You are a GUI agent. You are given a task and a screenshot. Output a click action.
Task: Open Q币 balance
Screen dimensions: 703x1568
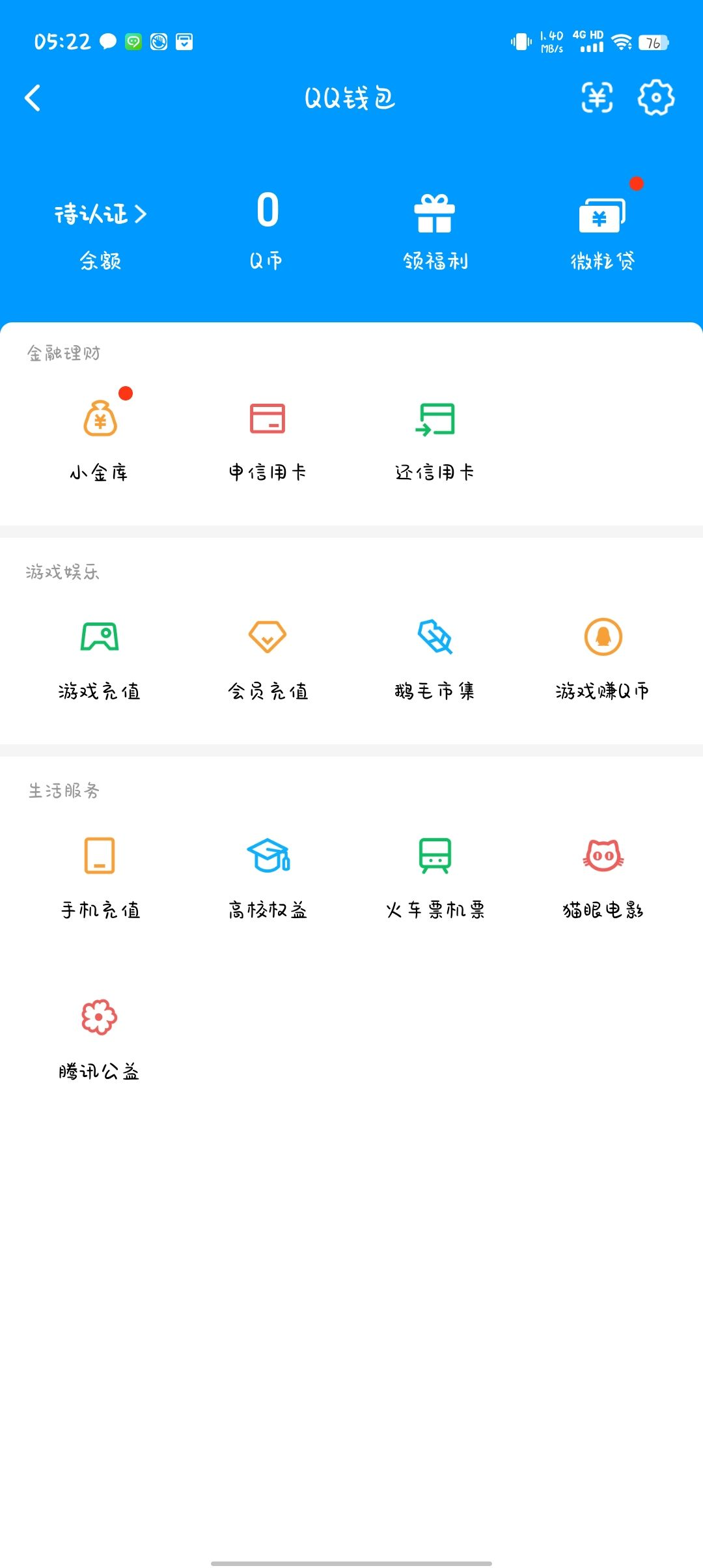[x=267, y=229]
